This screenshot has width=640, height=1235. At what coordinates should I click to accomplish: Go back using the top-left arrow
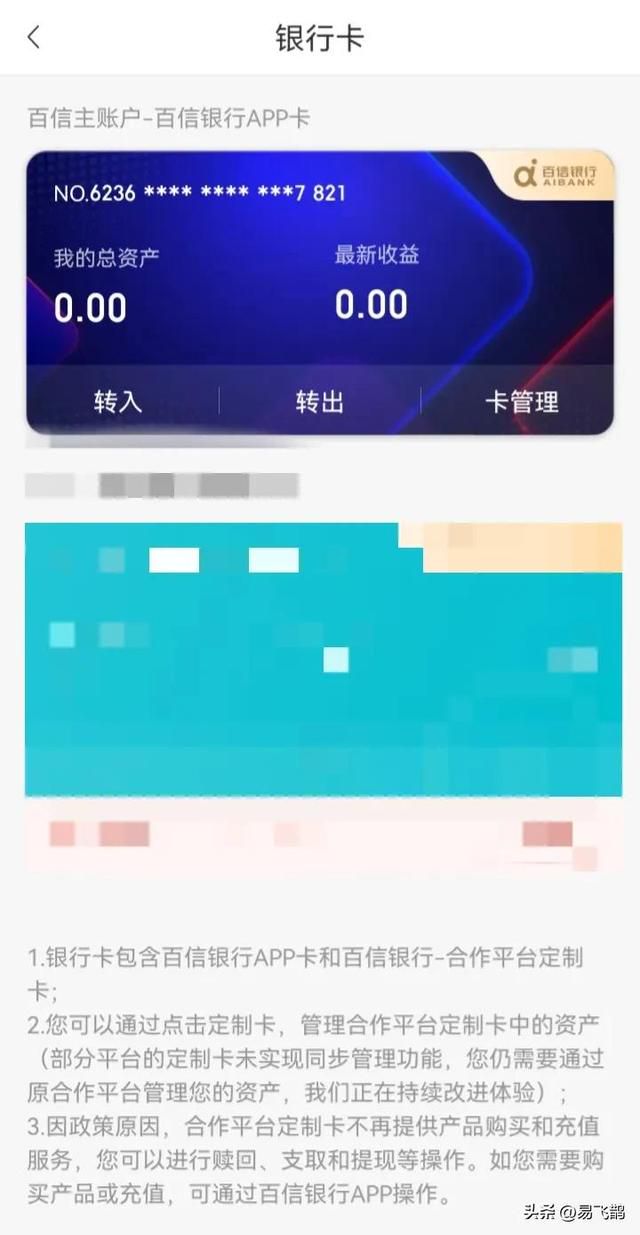click(34, 38)
